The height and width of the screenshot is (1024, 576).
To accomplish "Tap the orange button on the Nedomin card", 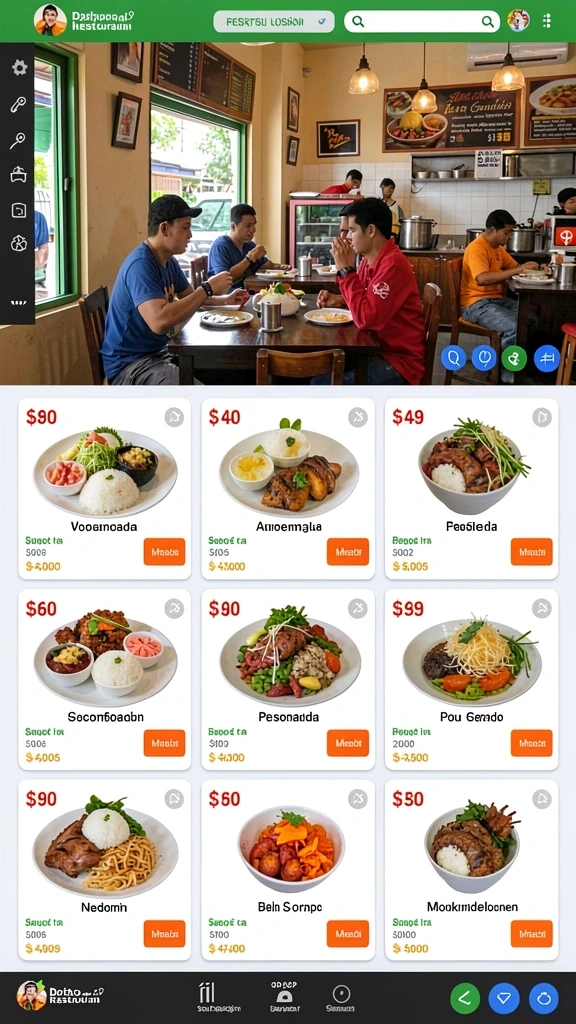I will (x=165, y=933).
